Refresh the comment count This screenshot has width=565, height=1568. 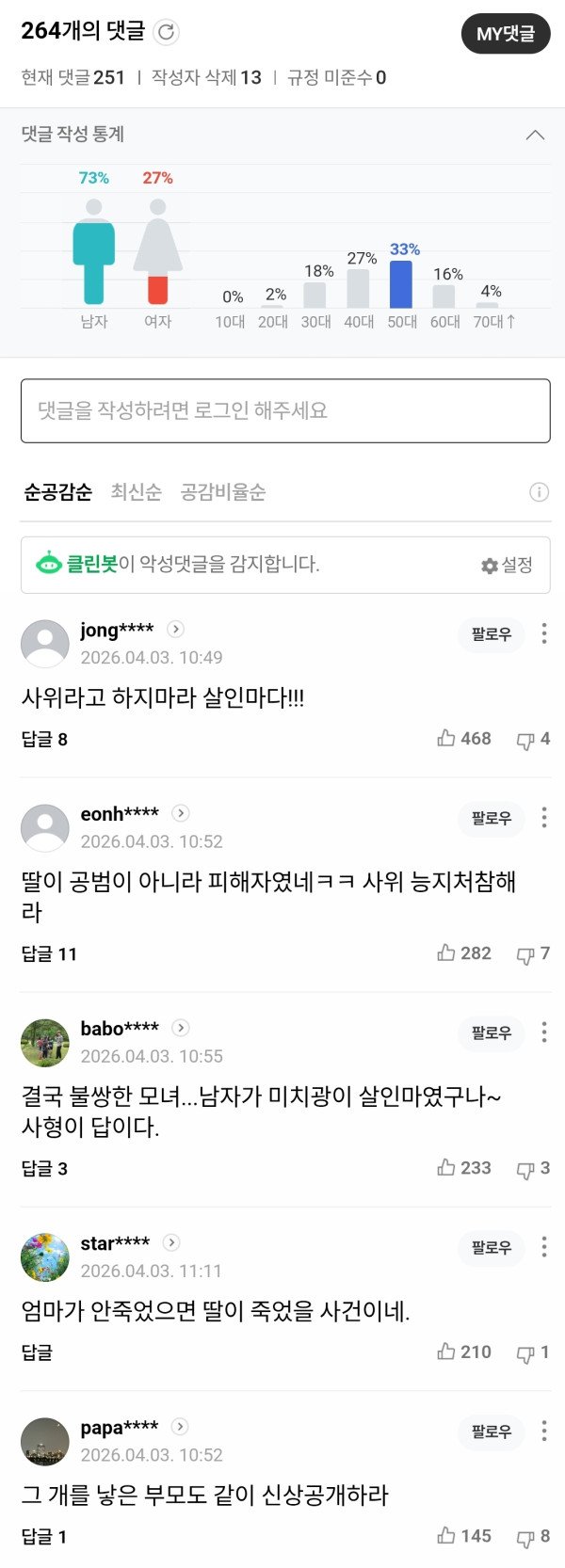[166, 32]
